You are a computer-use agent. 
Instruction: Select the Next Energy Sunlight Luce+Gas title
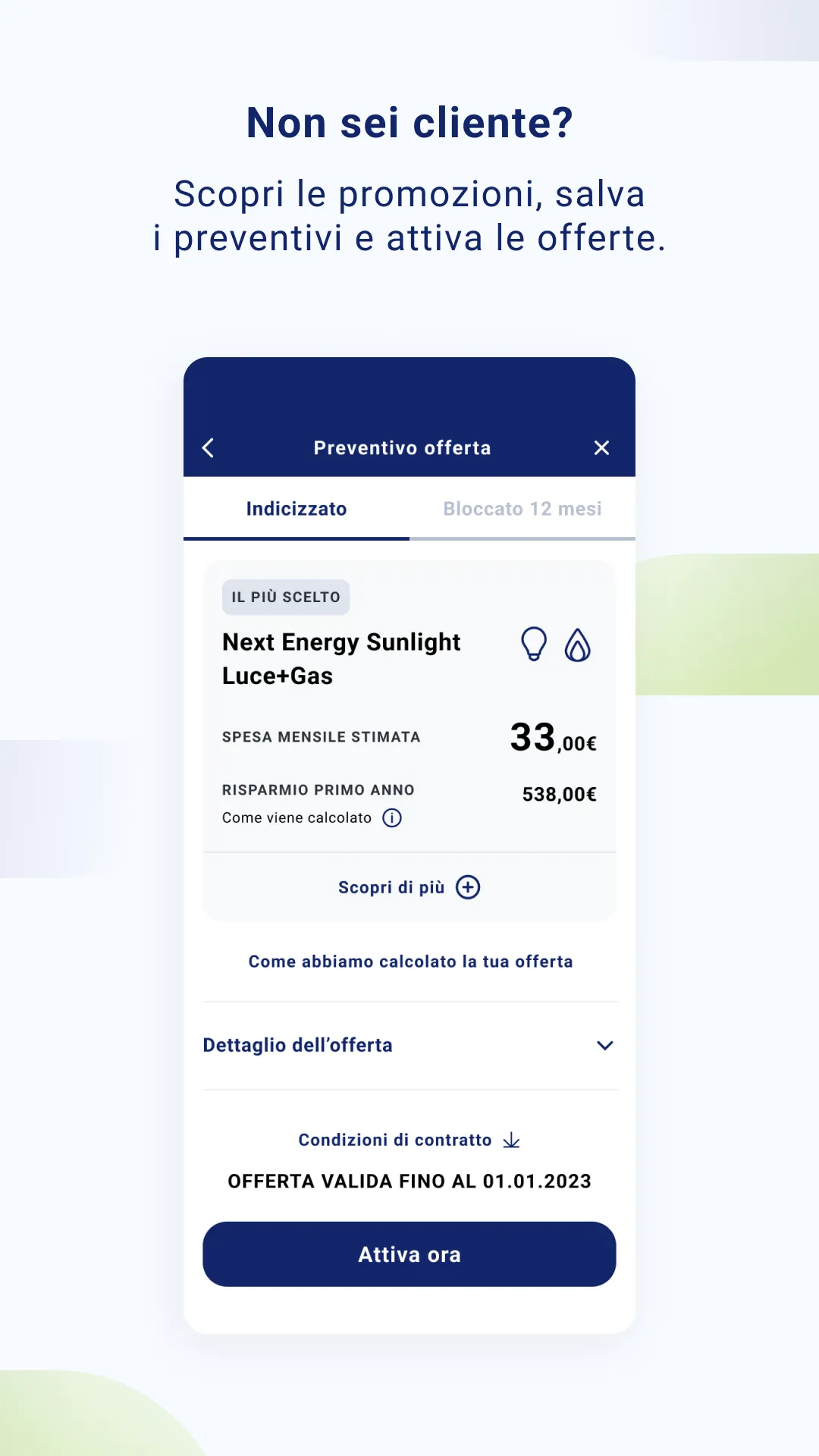pos(341,658)
